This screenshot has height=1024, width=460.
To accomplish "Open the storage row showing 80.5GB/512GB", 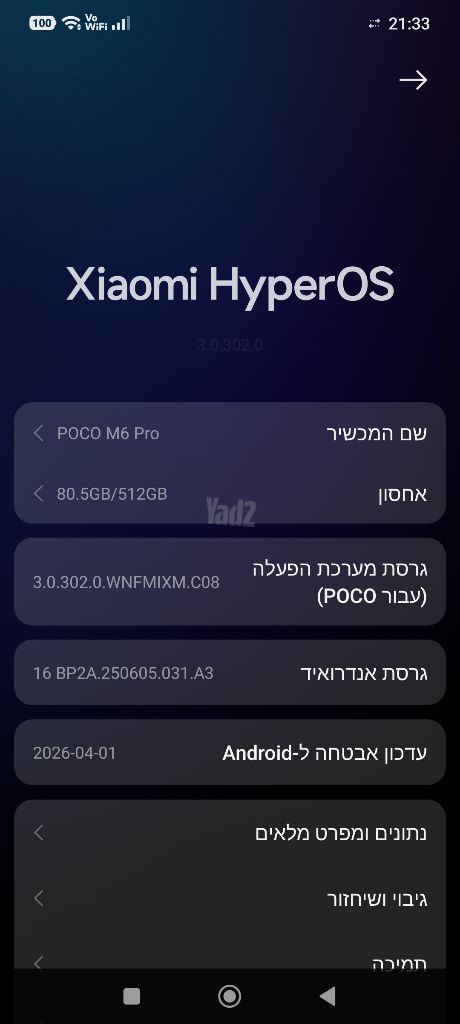I will point(230,494).
